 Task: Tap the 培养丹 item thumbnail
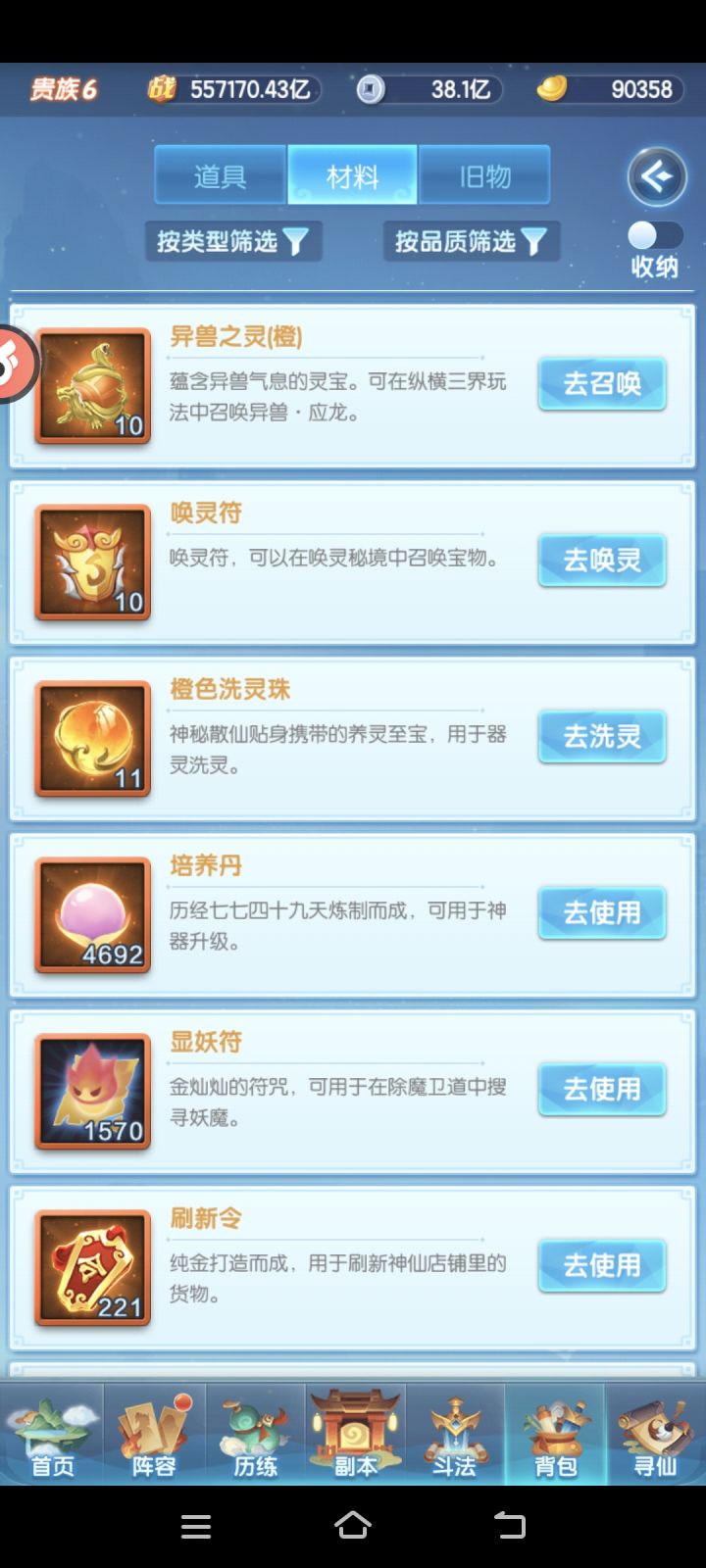pos(91,913)
